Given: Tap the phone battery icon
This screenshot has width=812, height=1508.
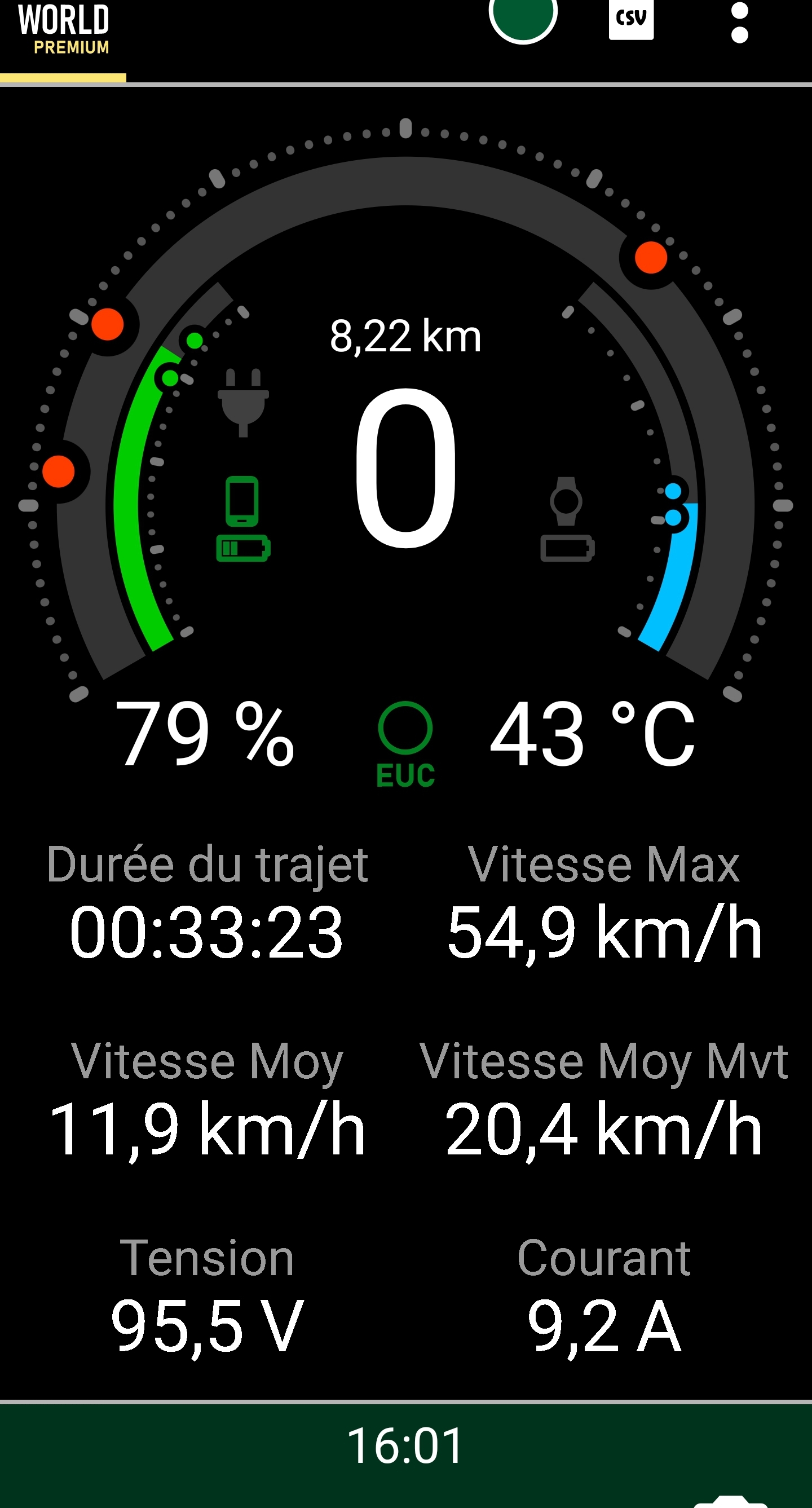Looking at the screenshot, I should click(243, 519).
